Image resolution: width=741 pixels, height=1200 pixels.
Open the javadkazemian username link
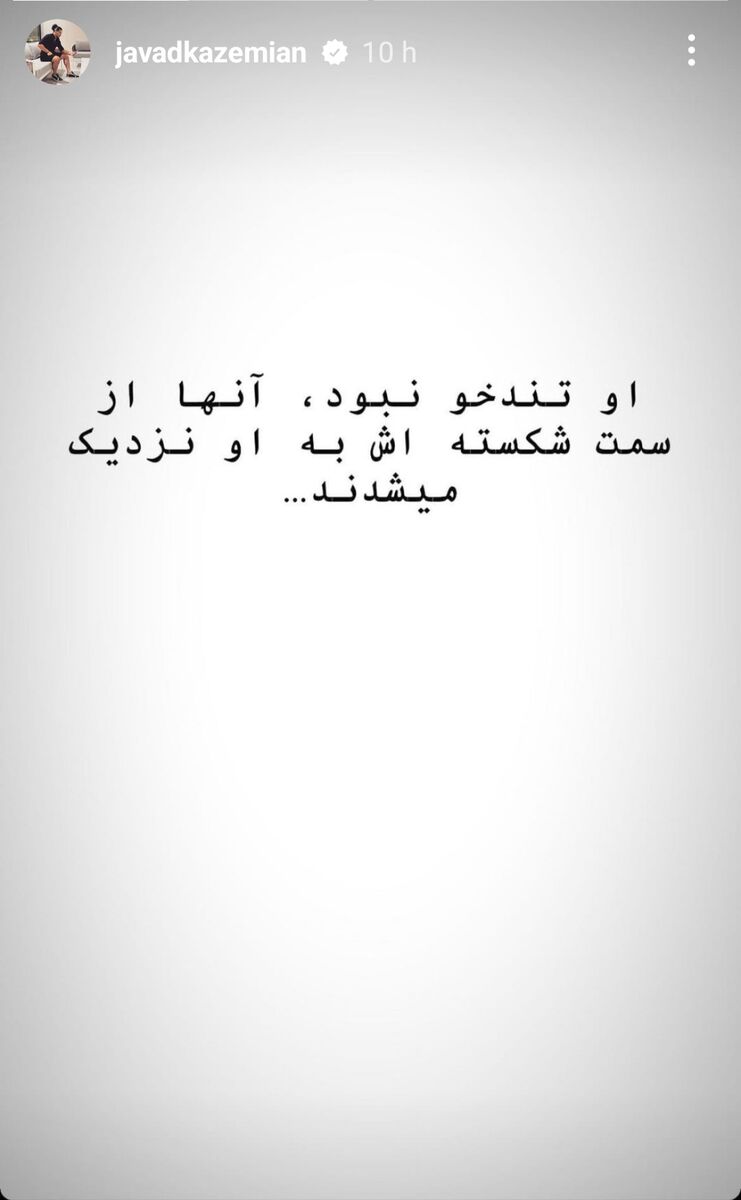click(x=210, y=53)
